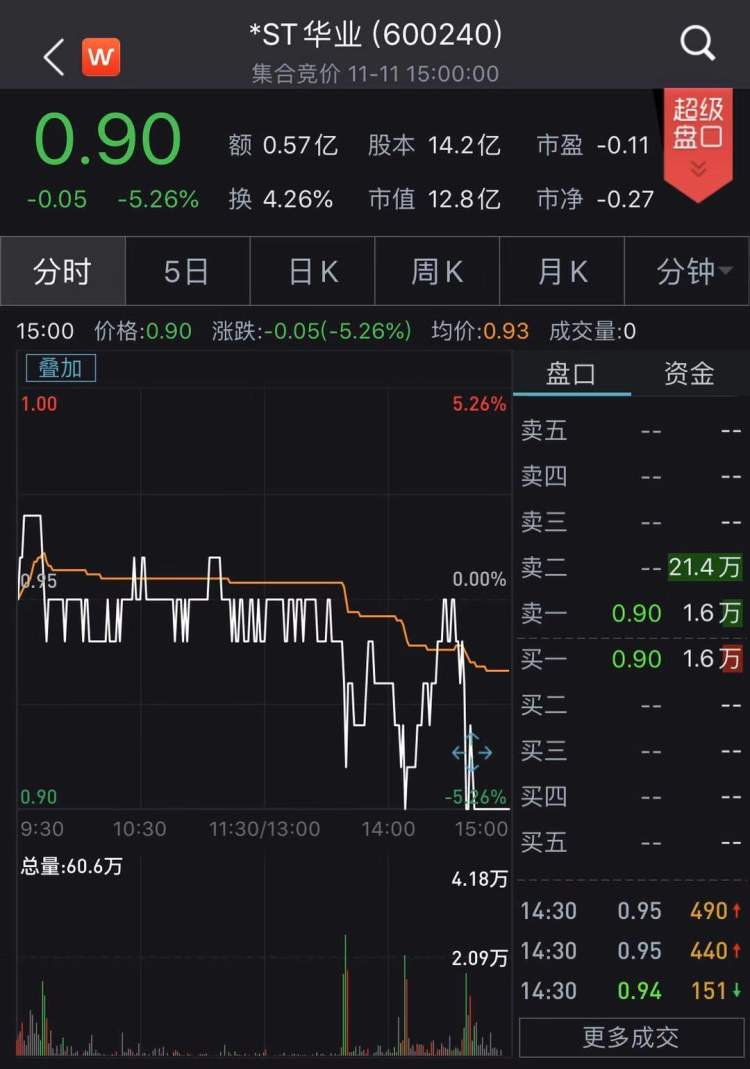Switch to the 5日 chart tab
The width and height of the screenshot is (750, 1069).
187,271
